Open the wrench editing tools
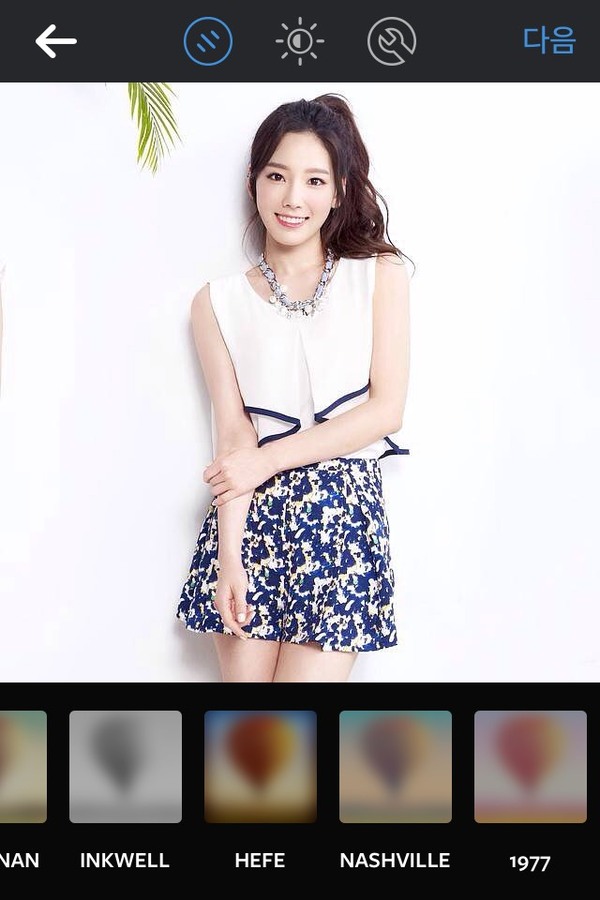600x900 pixels. pyautogui.click(x=391, y=42)
